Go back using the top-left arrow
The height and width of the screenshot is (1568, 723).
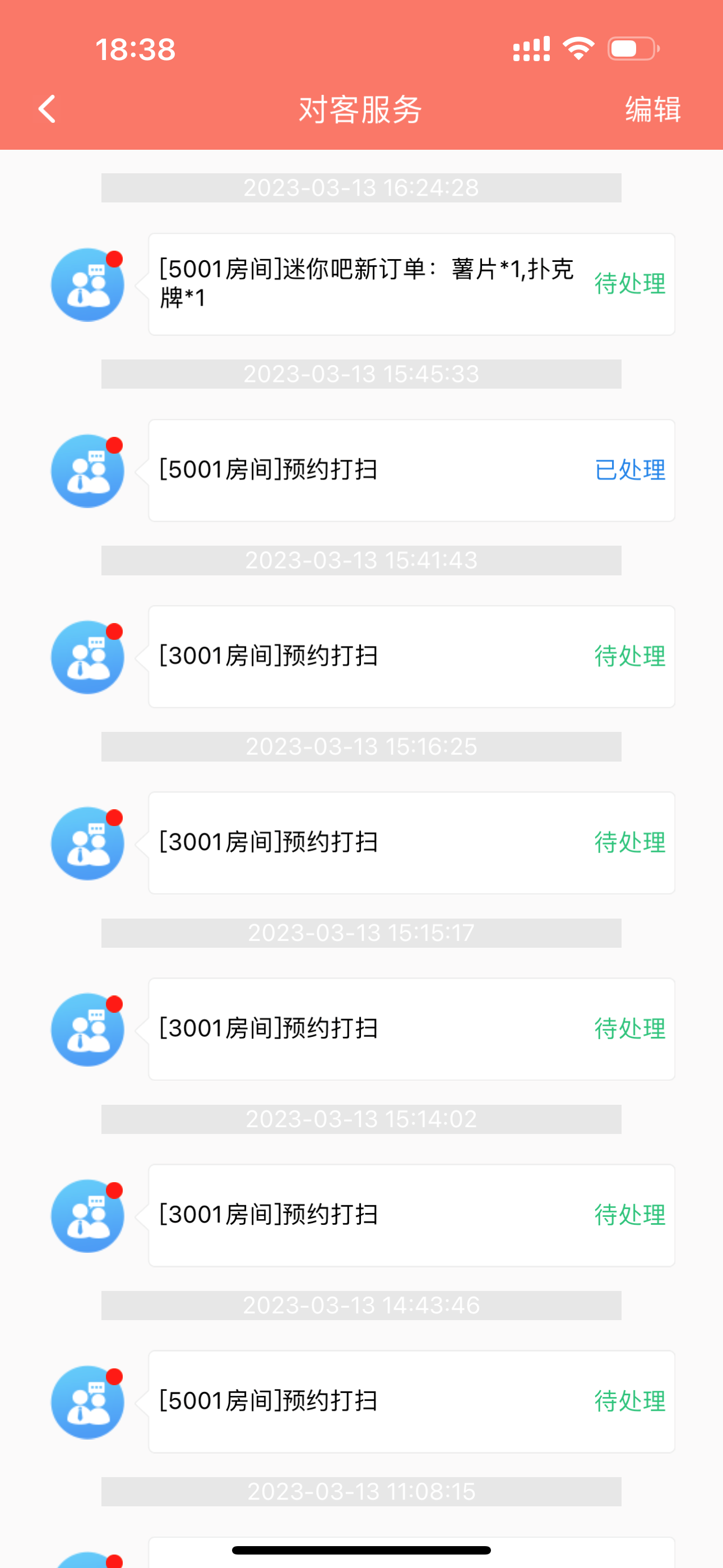coord(47,109)
